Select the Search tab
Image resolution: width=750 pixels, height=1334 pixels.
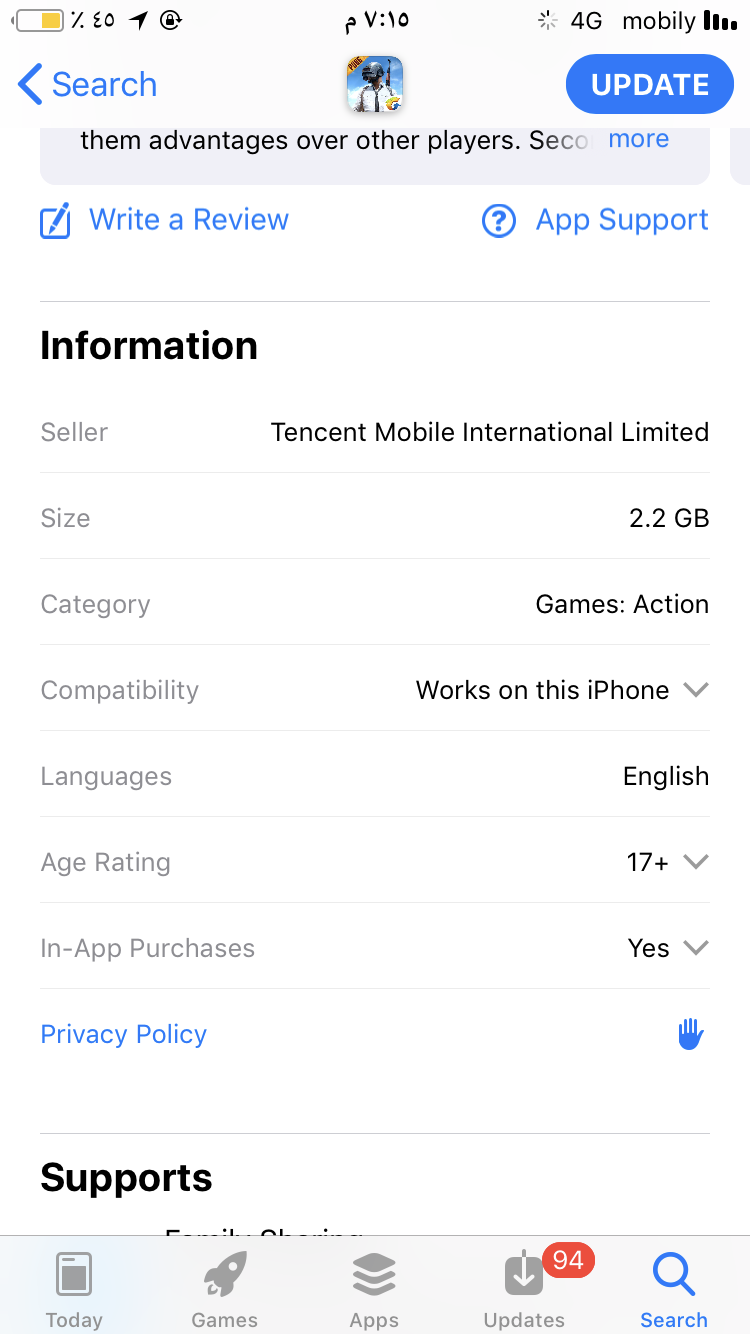coord(674,1289)
